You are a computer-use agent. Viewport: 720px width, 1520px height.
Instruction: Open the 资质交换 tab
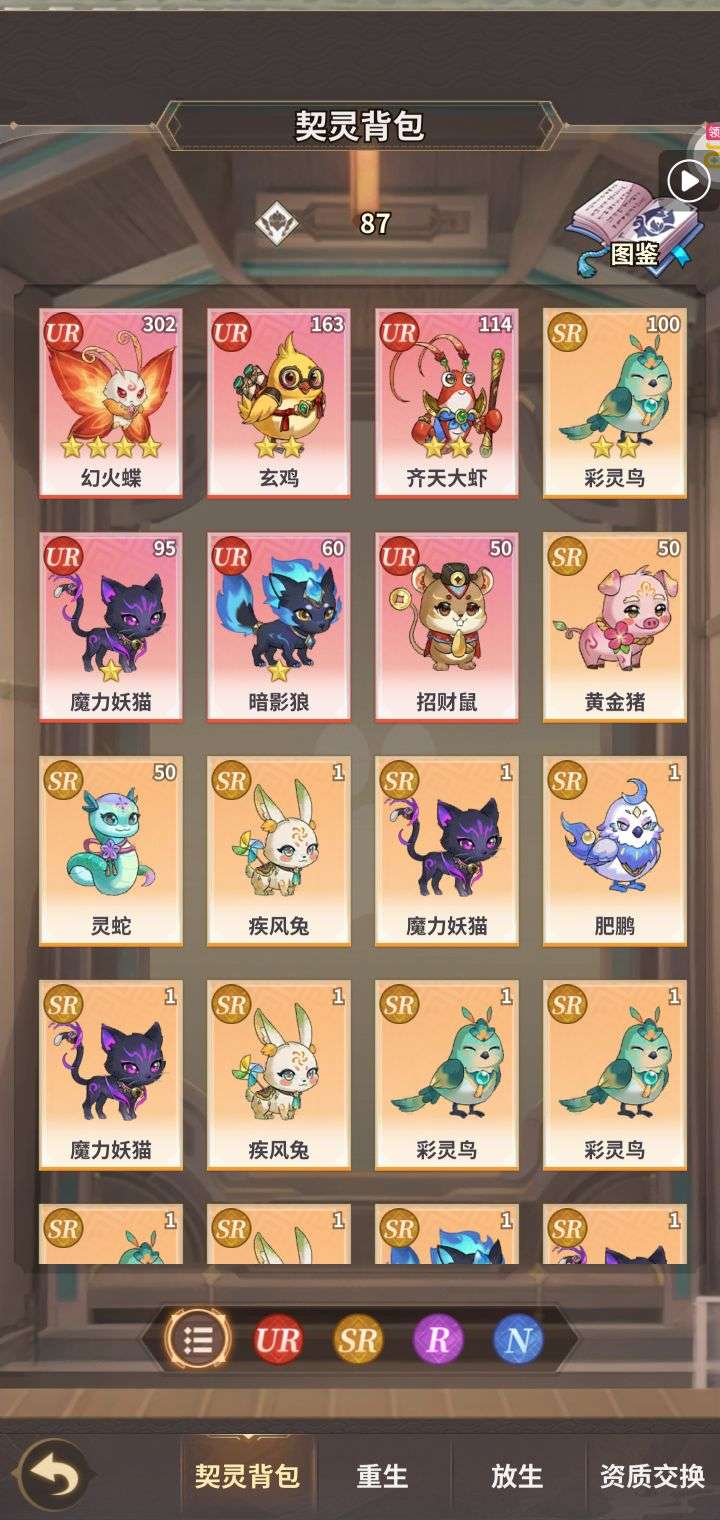[652, 1476]
